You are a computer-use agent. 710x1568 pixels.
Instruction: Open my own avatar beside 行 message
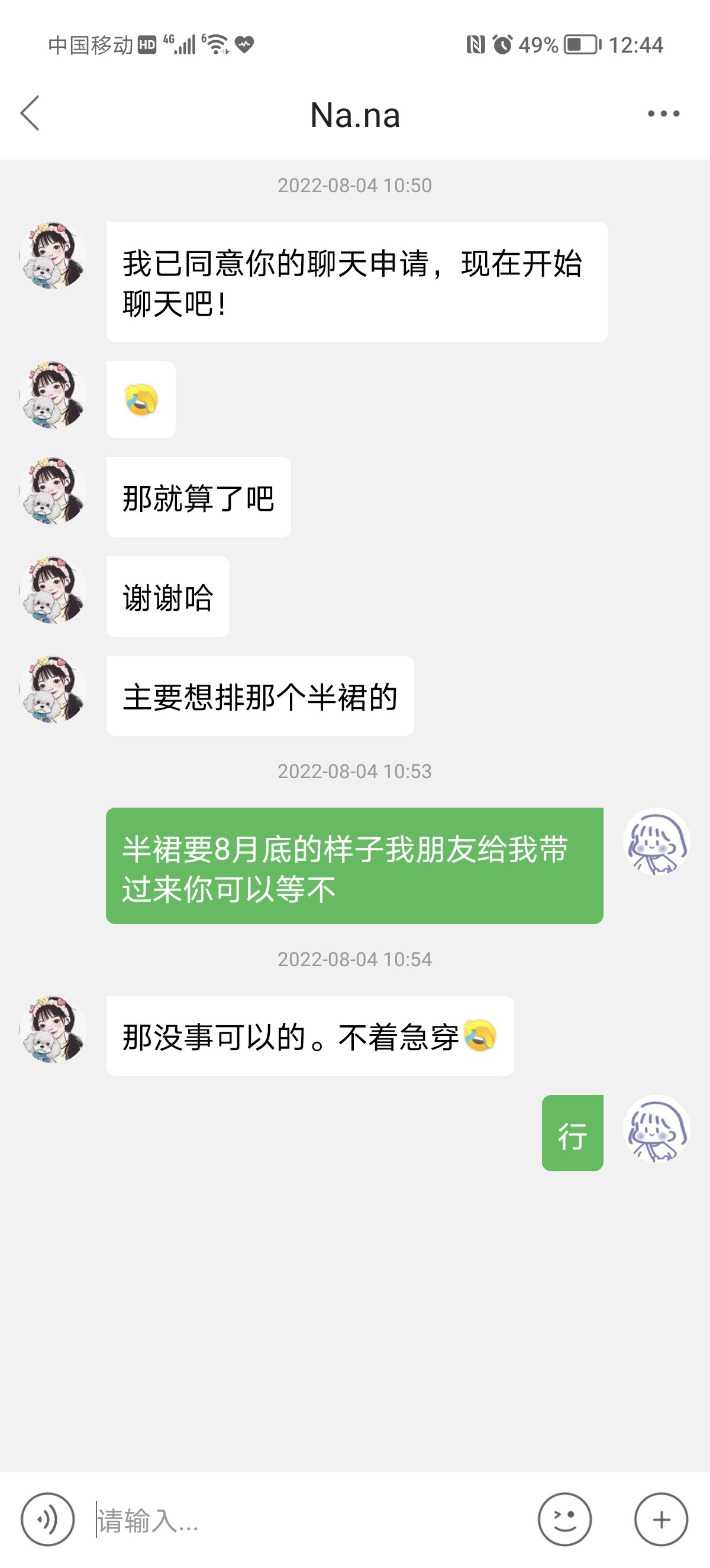[656, 1129]
